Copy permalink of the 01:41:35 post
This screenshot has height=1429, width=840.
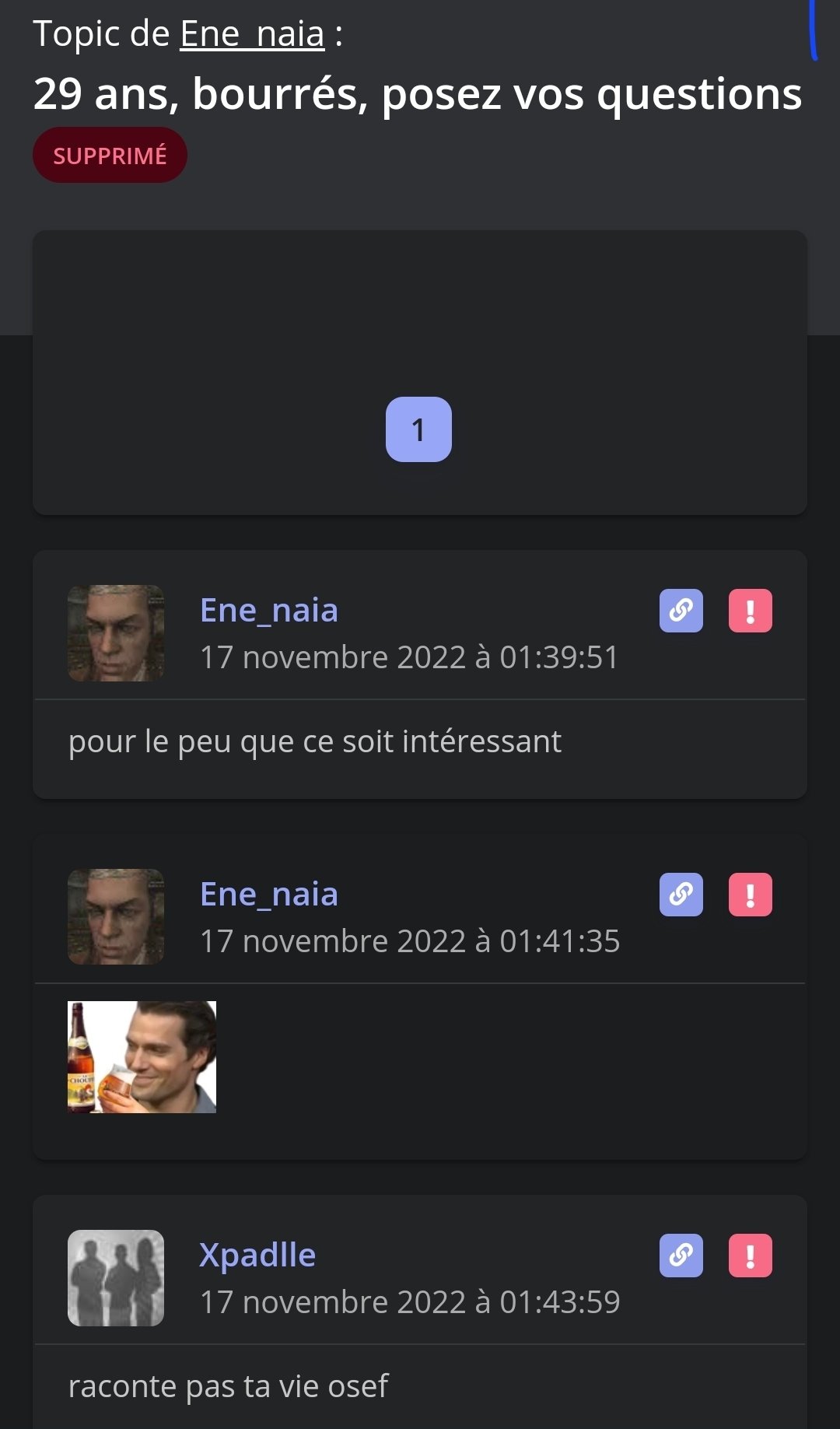click(x=681, y=895)
